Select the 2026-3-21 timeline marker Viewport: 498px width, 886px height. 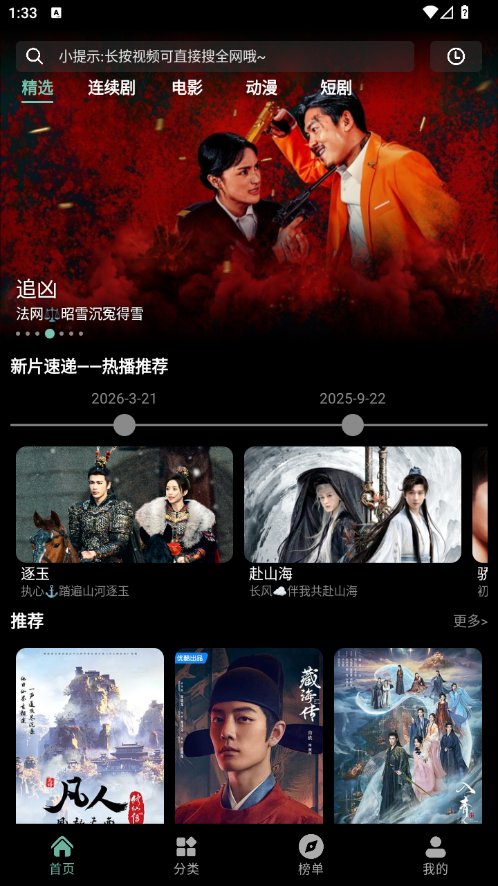tap(124, 425)
